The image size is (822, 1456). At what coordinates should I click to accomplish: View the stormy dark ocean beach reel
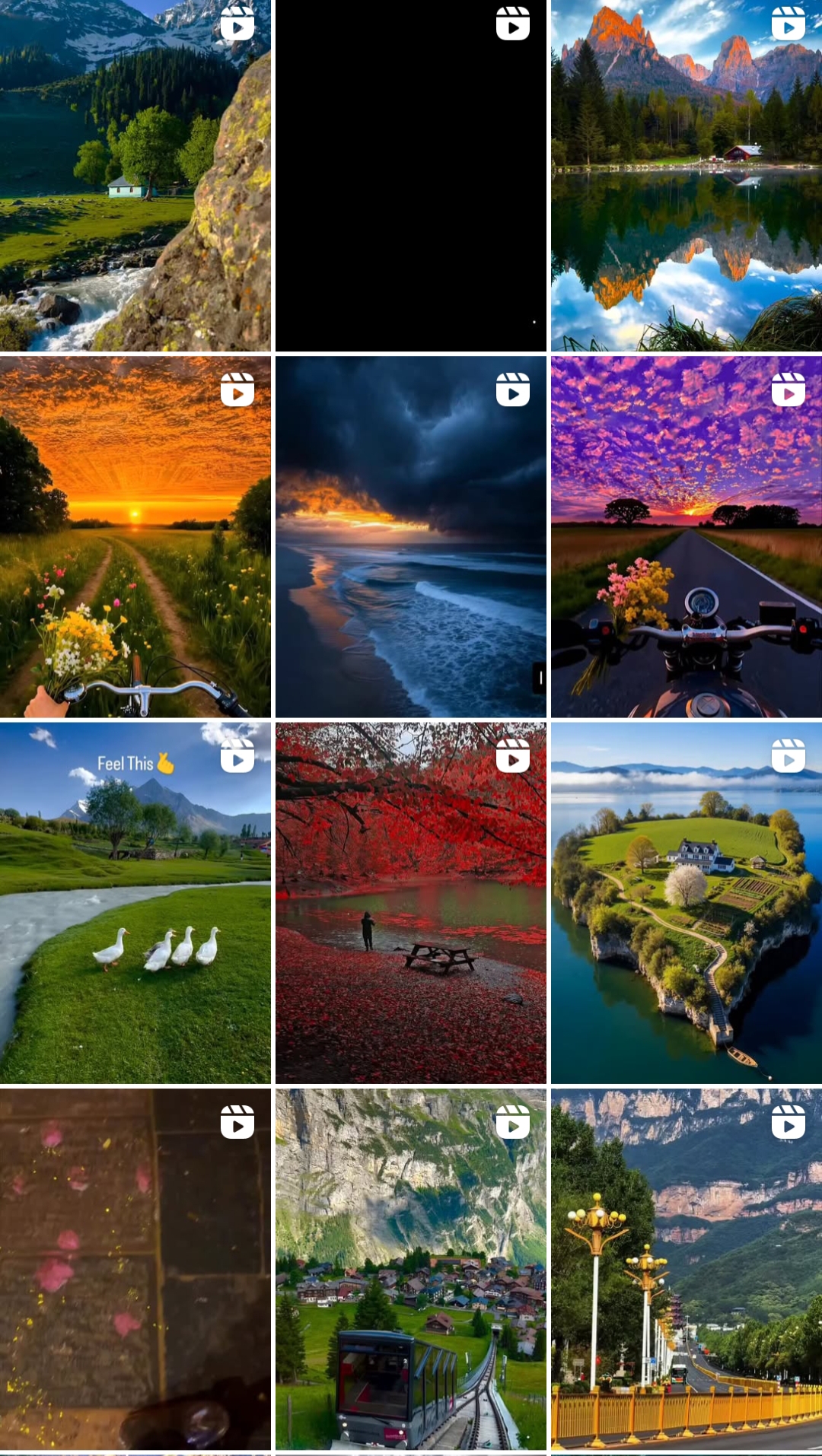click(411, 536)
